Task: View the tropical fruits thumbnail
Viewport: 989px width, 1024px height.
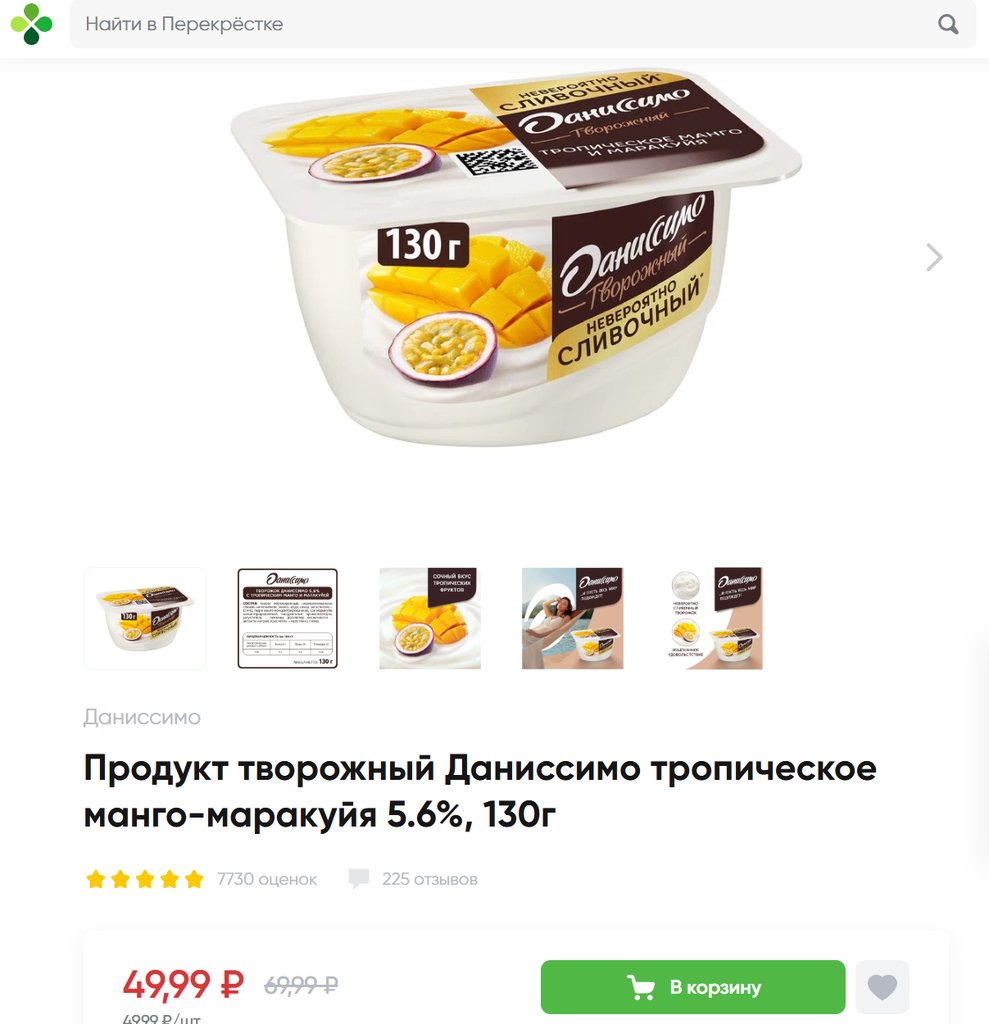Action: [x=430, y=618]
